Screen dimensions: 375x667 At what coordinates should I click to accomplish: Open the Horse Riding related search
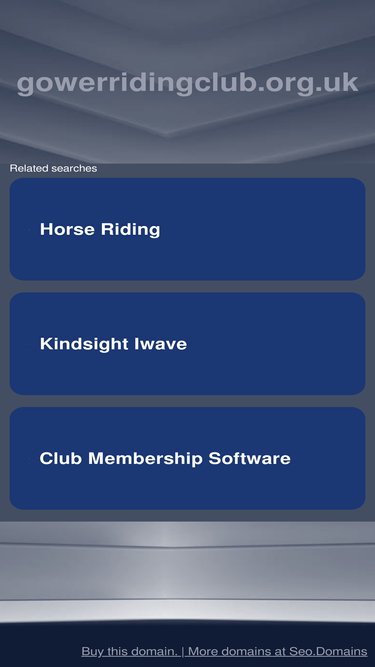click(188, 229)
